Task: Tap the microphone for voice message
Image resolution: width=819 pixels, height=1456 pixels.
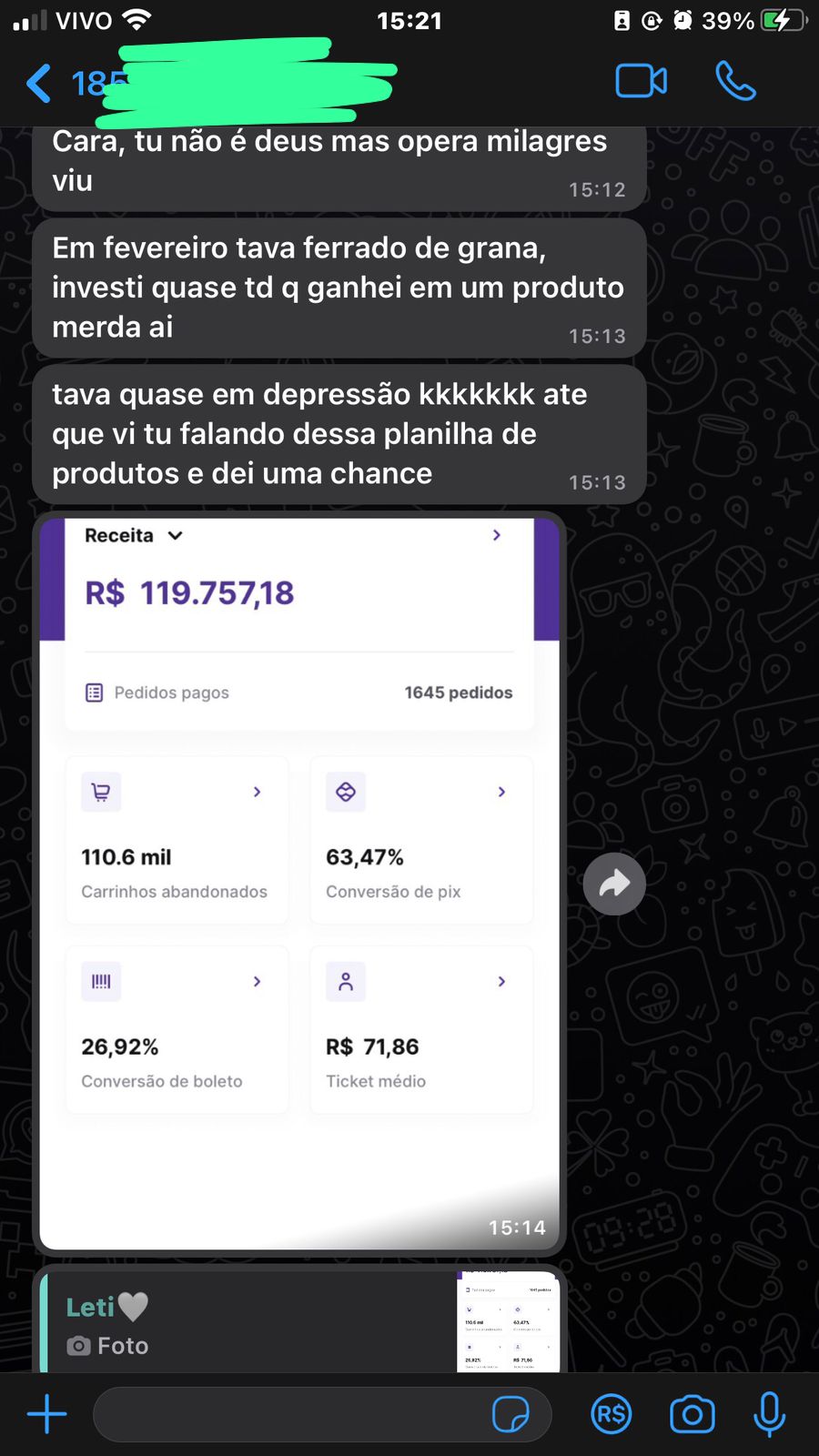Action: pyautogui.click(x=769, y=1414)
